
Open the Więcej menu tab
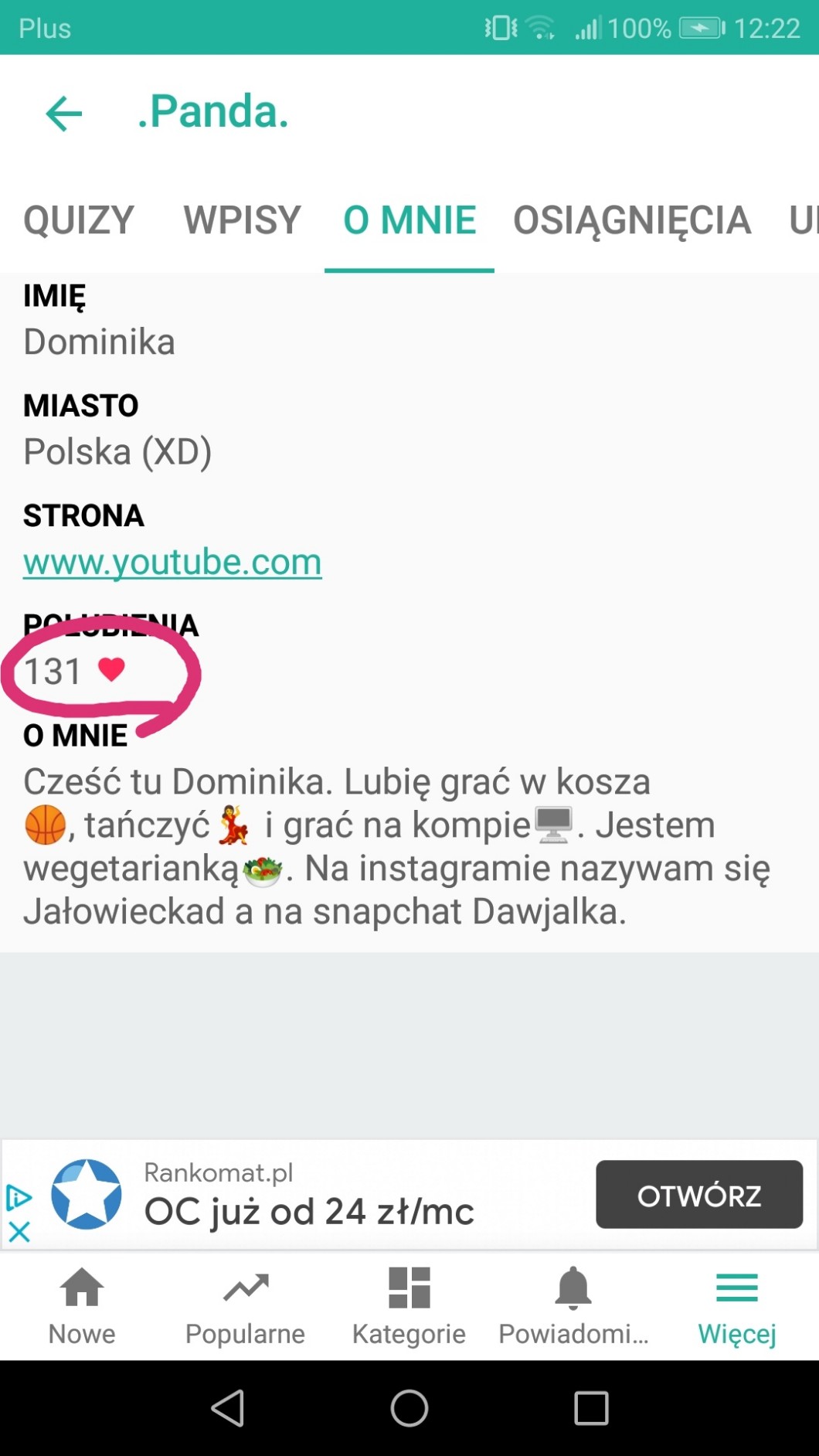(737, 1306)
